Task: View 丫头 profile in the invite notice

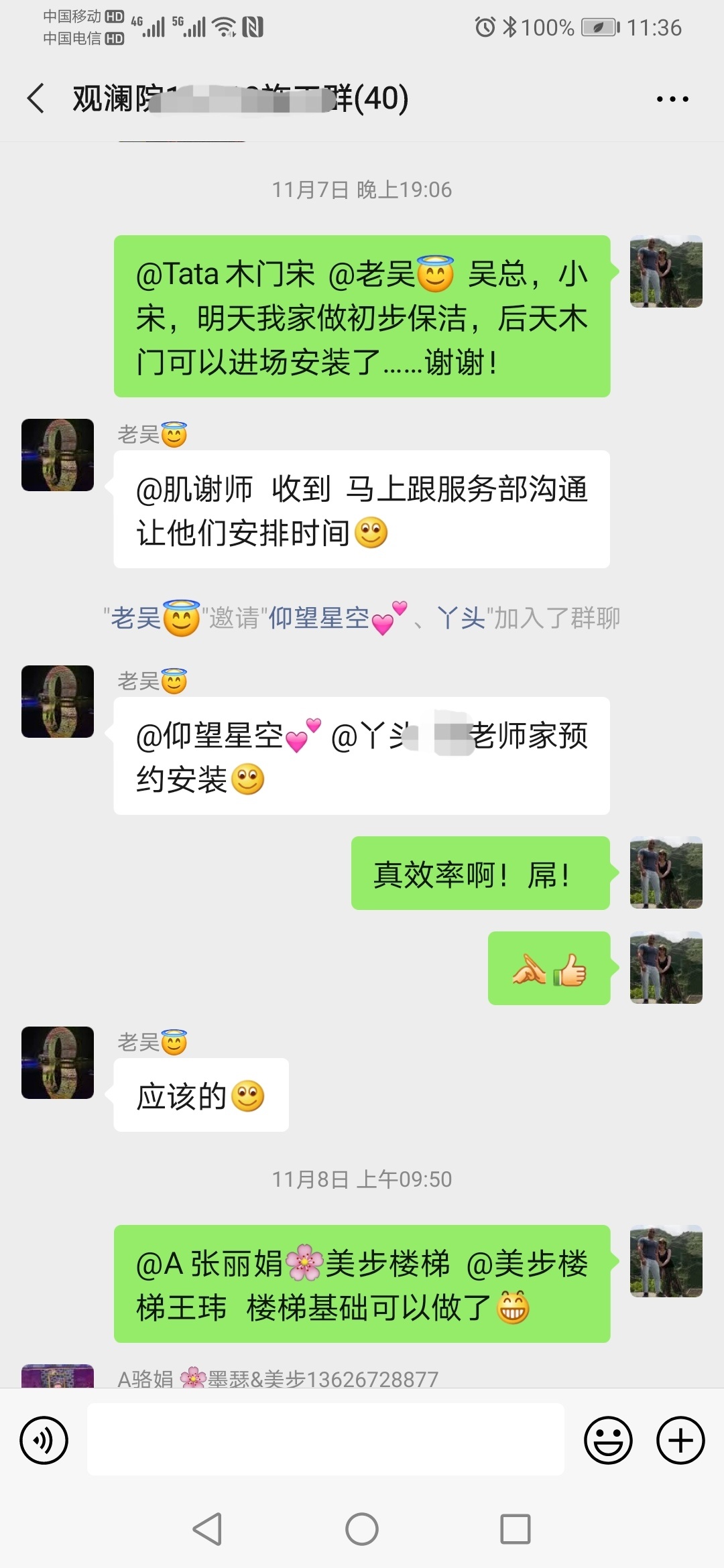Action: [x=461, y=618]
